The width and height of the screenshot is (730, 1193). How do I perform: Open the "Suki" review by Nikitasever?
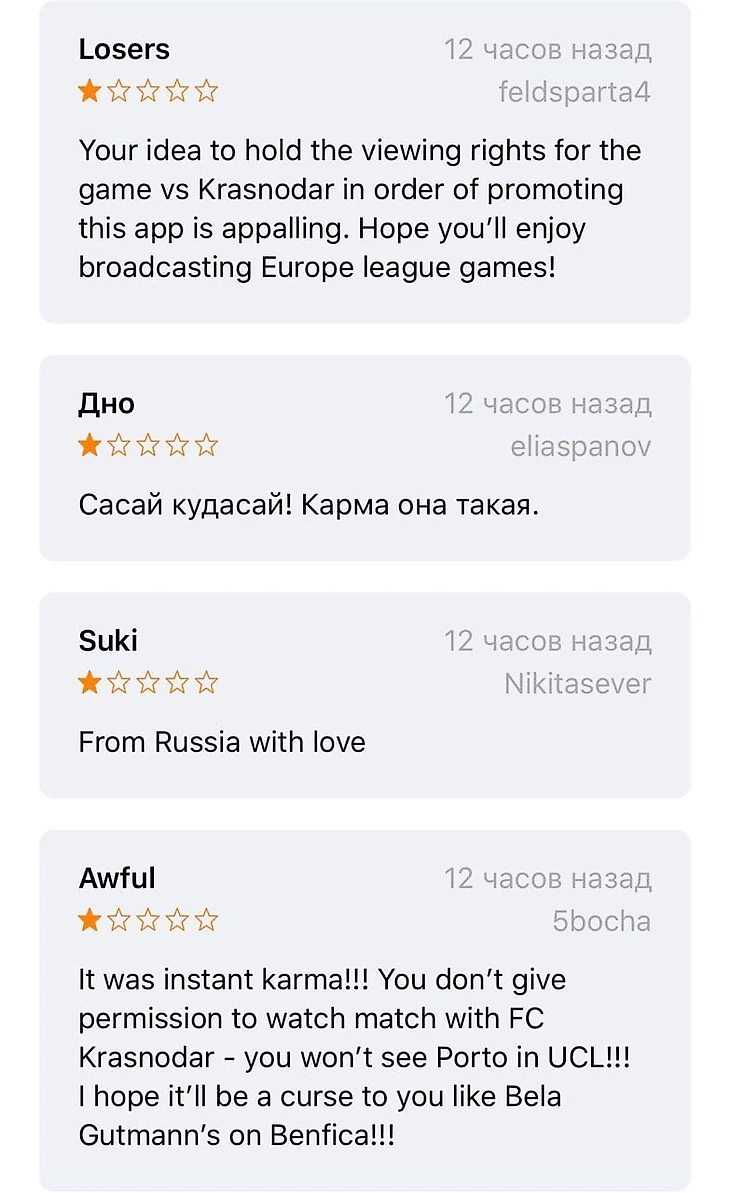pos(364,695)
